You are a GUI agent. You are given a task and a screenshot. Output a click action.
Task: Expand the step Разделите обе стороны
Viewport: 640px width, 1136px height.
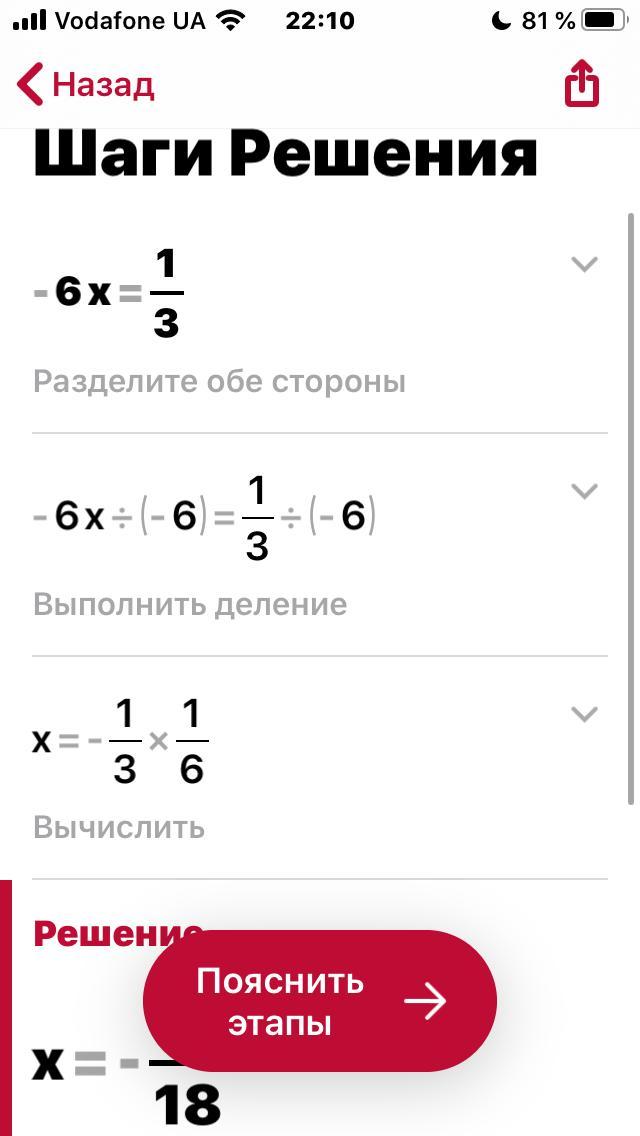tap(583, 264)
